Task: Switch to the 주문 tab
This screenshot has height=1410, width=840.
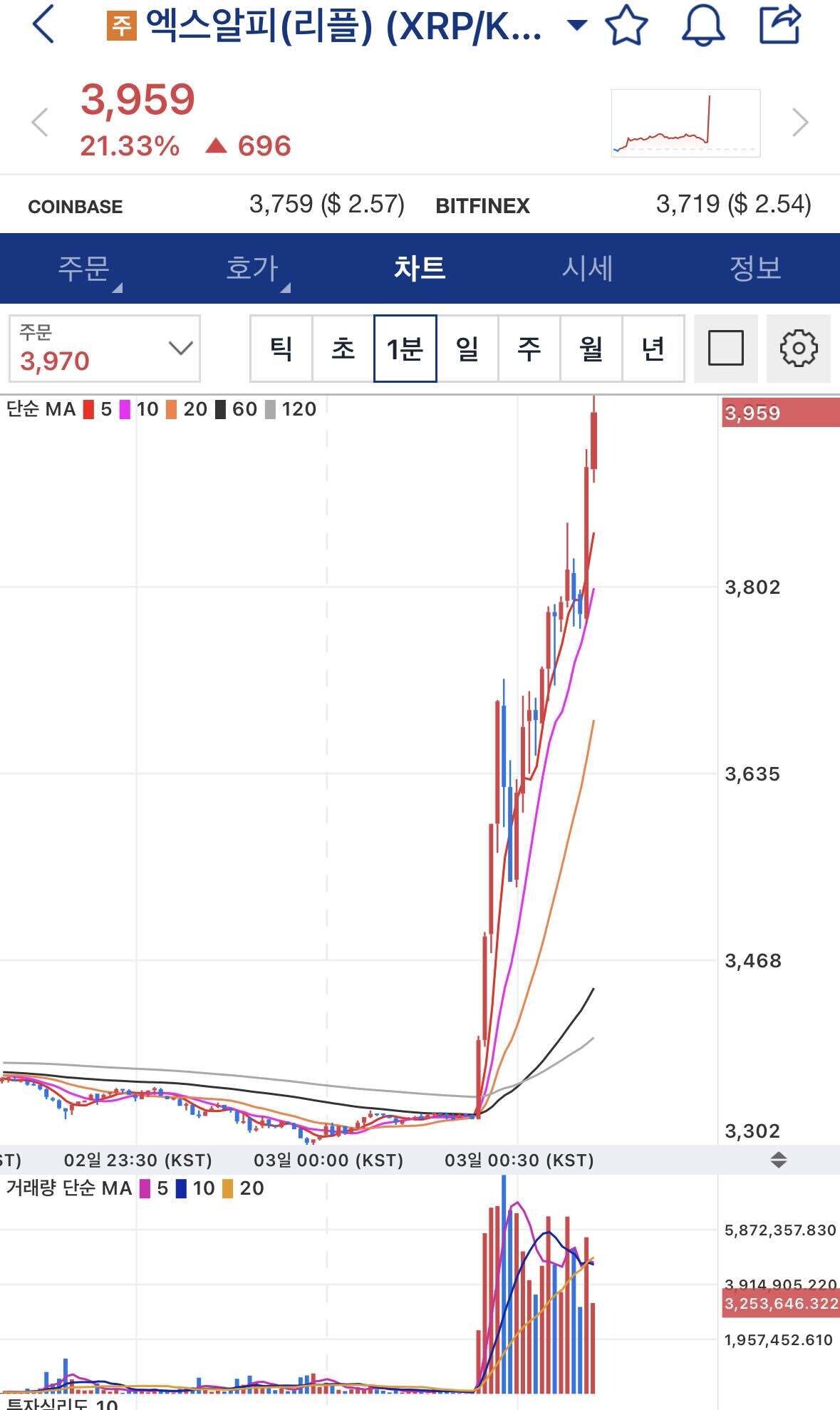Action: click(x=84, y=269)
